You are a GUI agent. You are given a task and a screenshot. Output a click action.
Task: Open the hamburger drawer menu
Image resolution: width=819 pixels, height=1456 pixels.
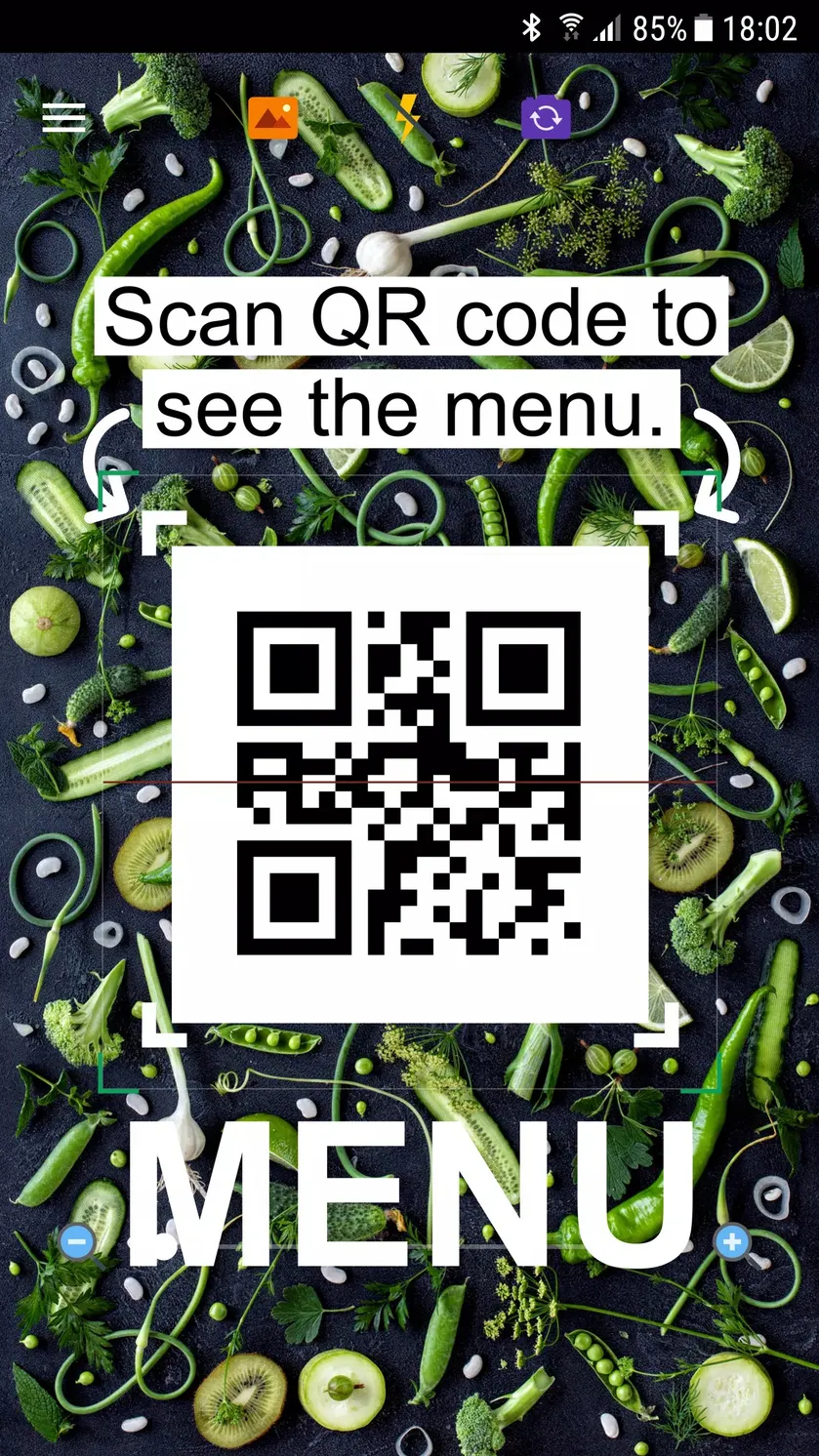(64, 118)
